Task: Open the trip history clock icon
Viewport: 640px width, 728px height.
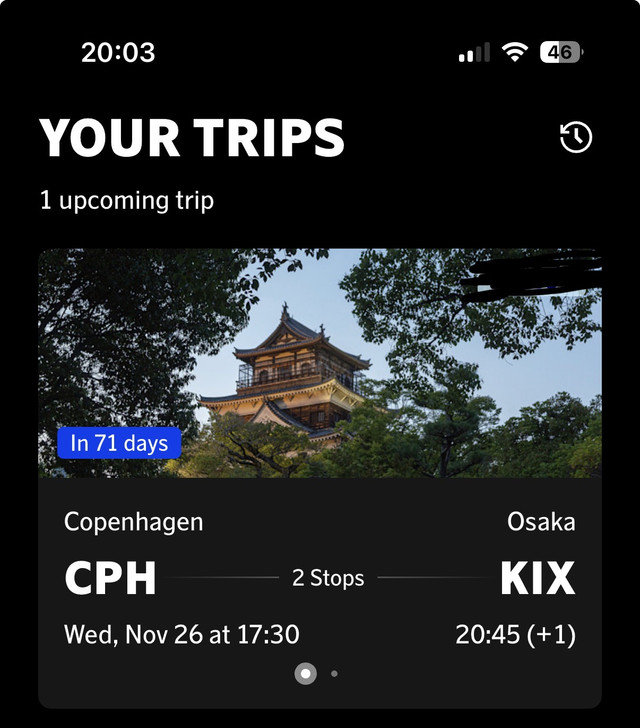Action: pyautogui.click(x=575, y=138)
